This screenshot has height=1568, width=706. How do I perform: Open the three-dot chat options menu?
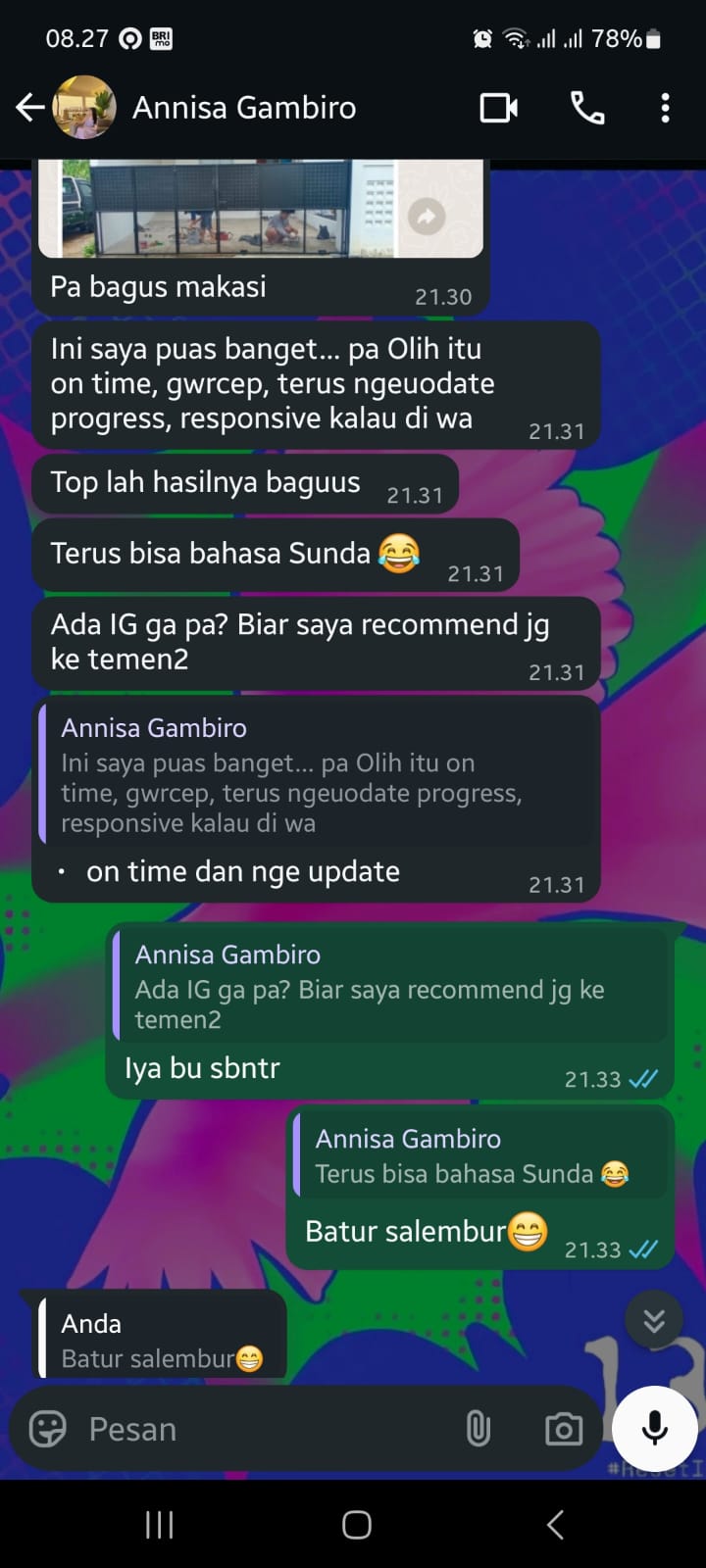(x=666, y=108)
